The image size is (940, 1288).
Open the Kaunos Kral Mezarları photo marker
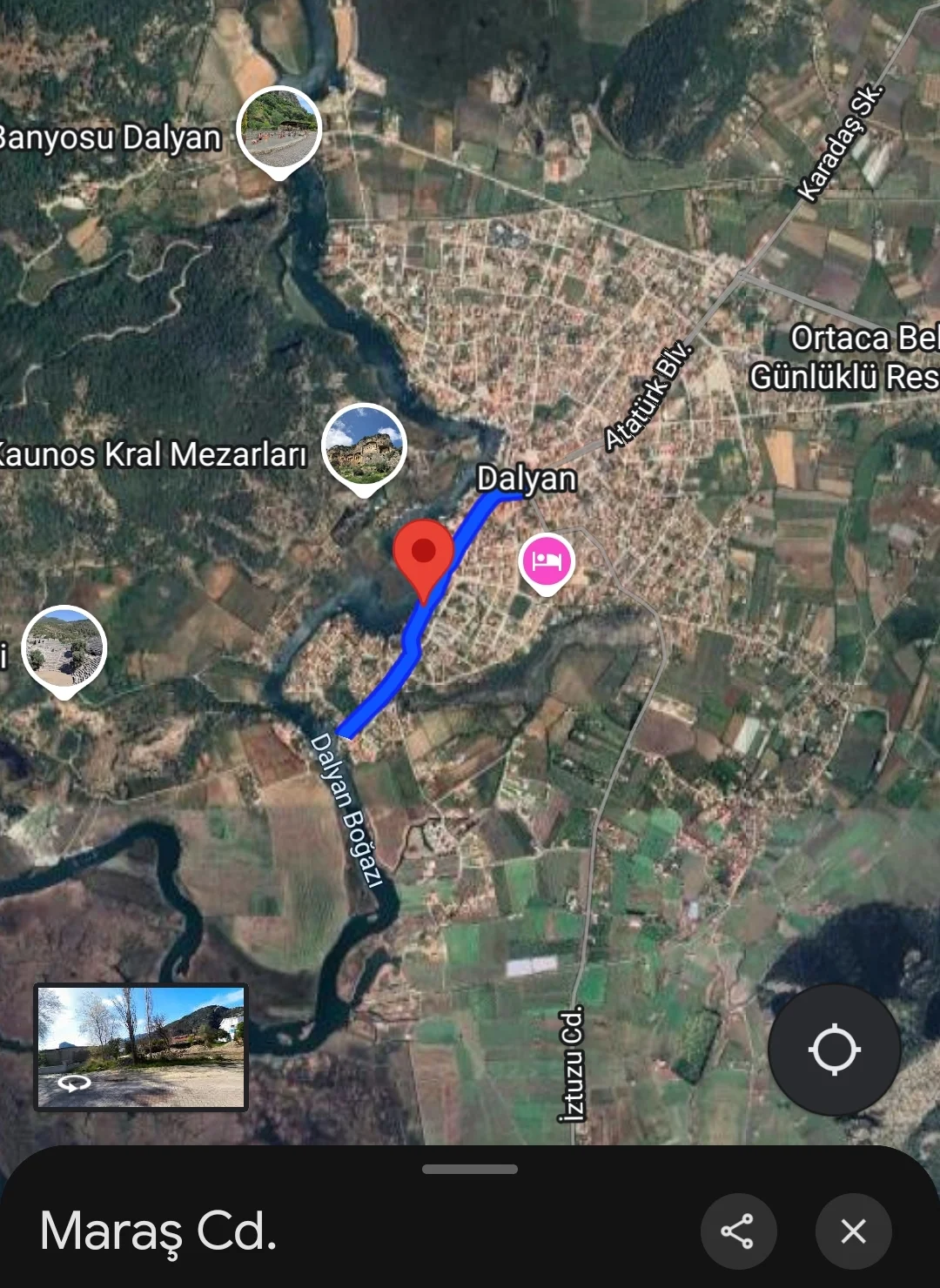[366, 446]
